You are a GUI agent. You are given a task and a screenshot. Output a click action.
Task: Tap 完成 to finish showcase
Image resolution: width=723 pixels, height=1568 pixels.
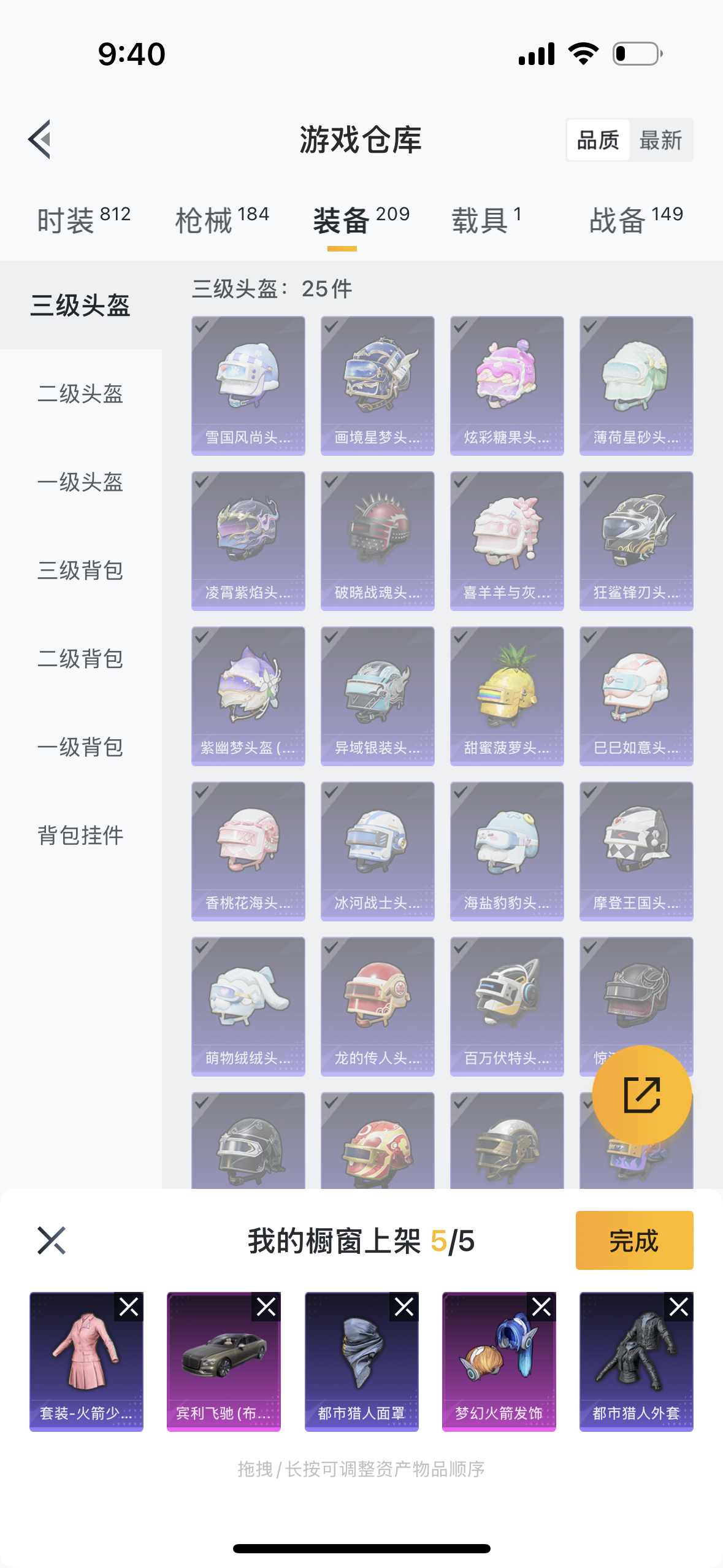click(634, 1240)
